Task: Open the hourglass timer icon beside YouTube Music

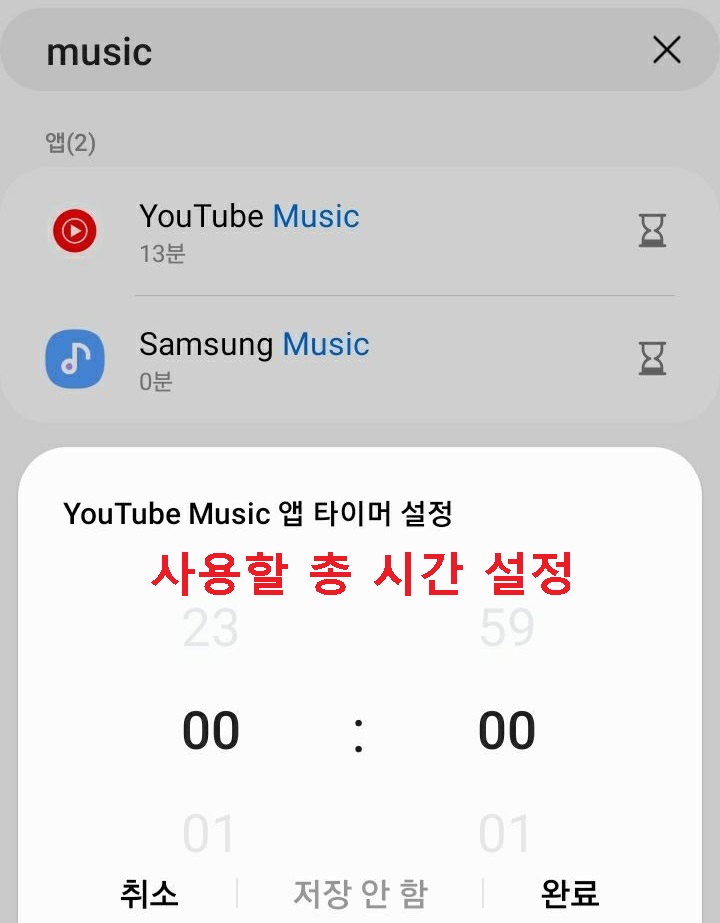Action: 654,231
